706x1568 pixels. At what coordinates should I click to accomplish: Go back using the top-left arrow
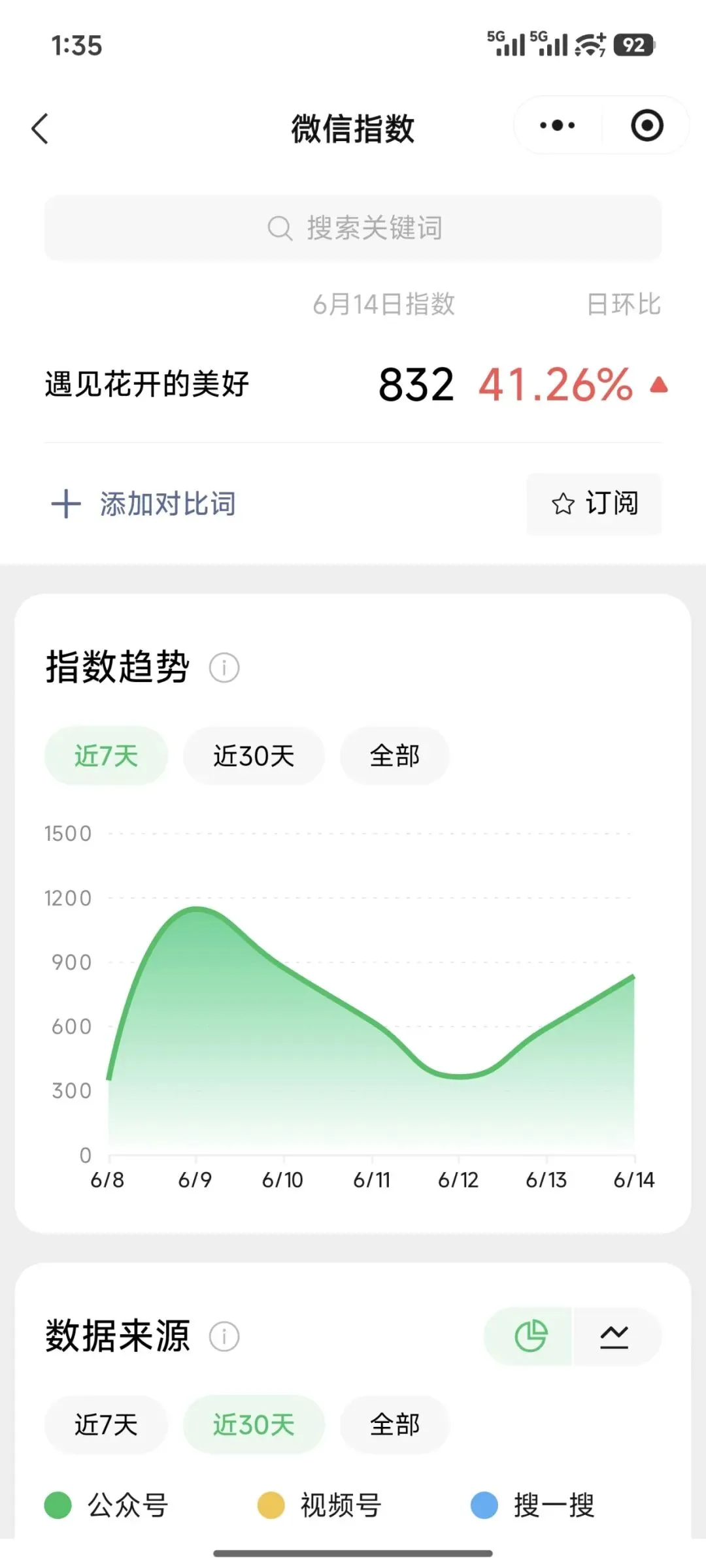[41, 128]
